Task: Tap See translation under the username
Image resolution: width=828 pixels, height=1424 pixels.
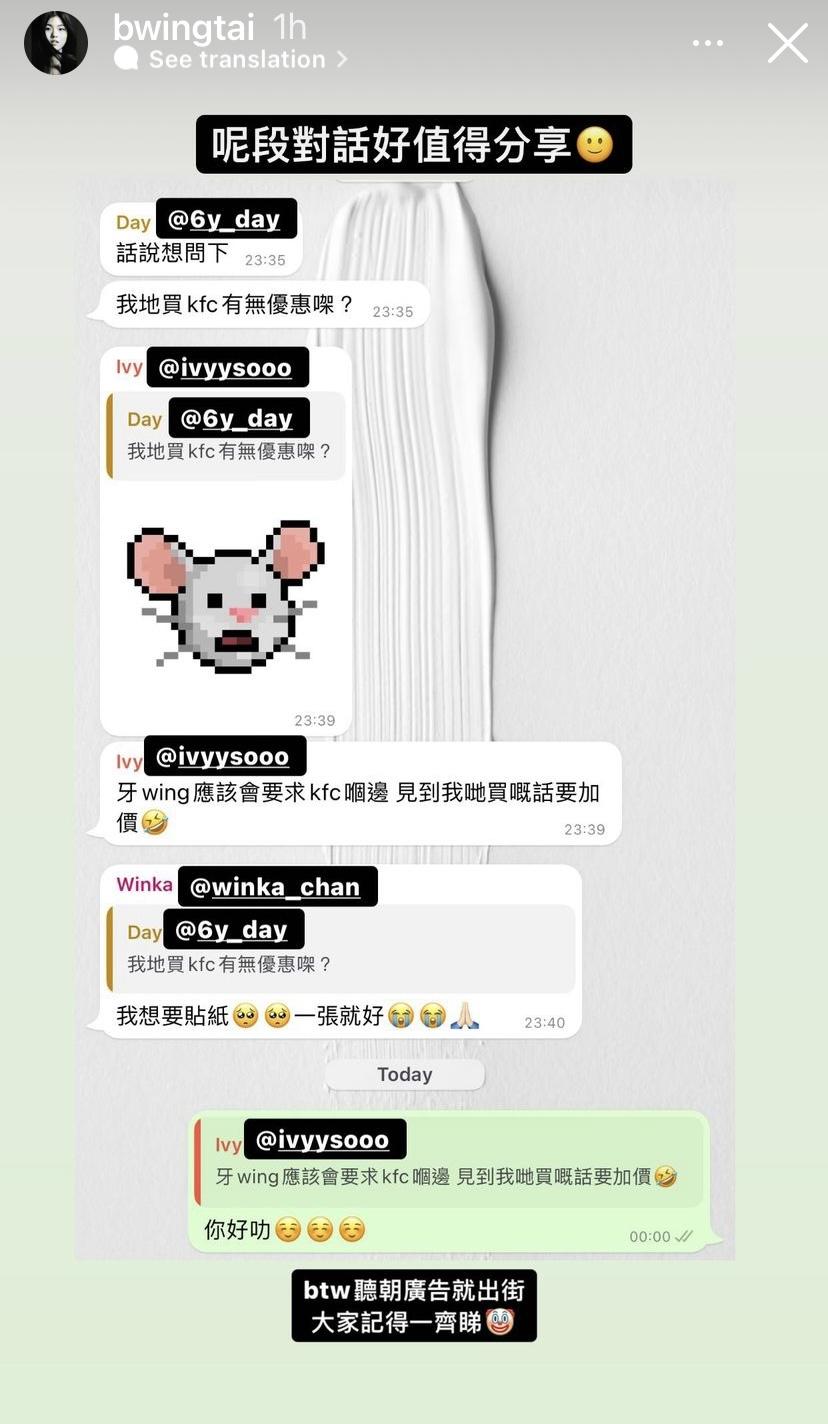Action: click(236, 60)
